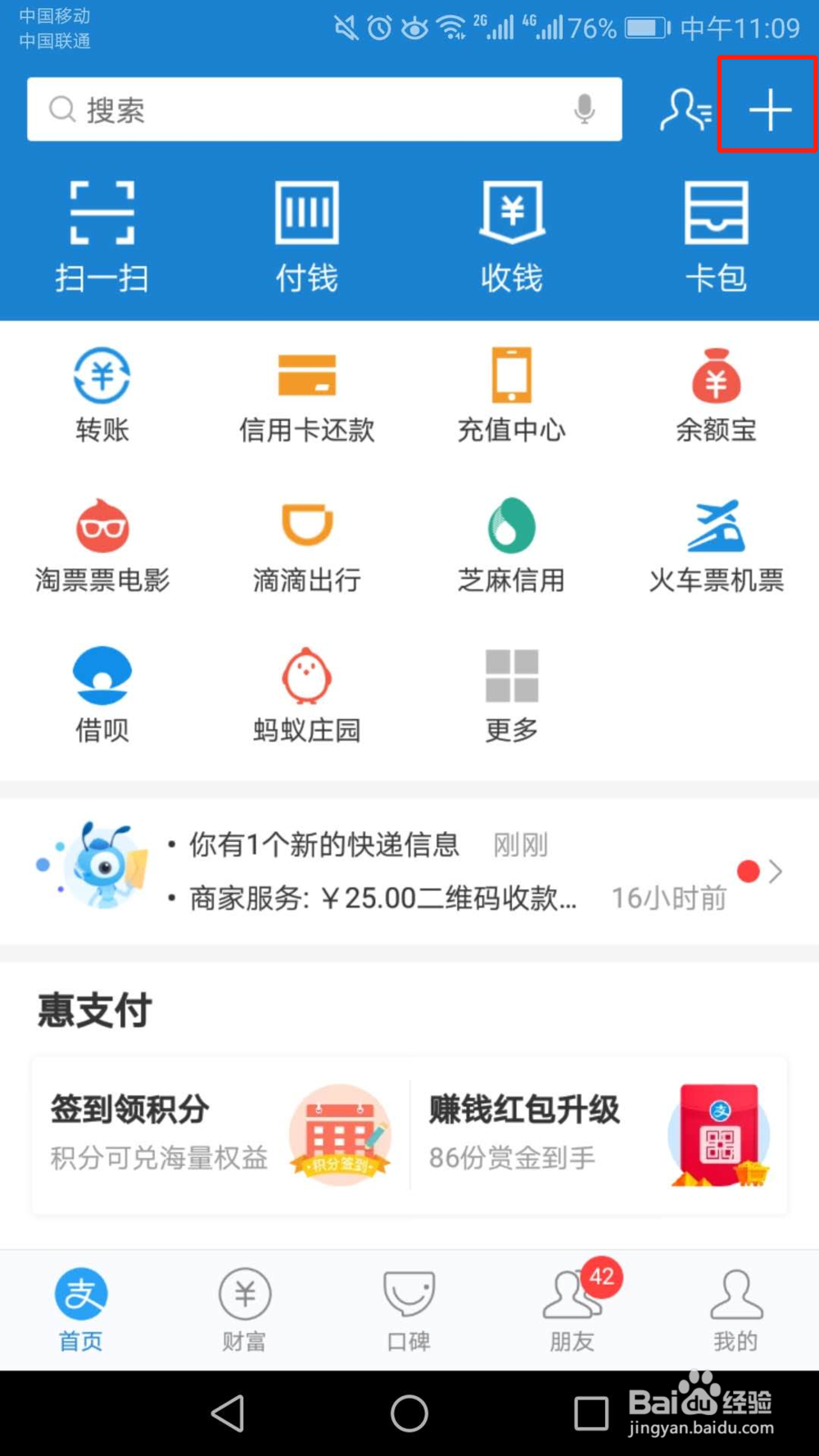Open 信用卡还款 credit card repayment
819x1456 pixels.
click(306, 393)
